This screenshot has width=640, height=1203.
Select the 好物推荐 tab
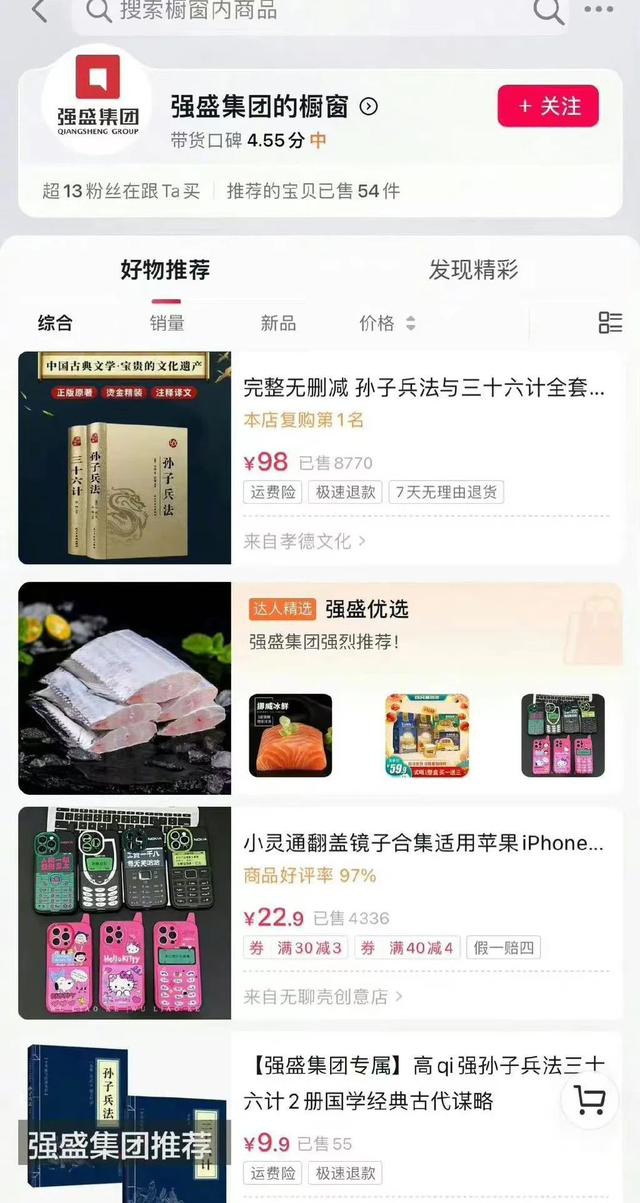[165, 270]
